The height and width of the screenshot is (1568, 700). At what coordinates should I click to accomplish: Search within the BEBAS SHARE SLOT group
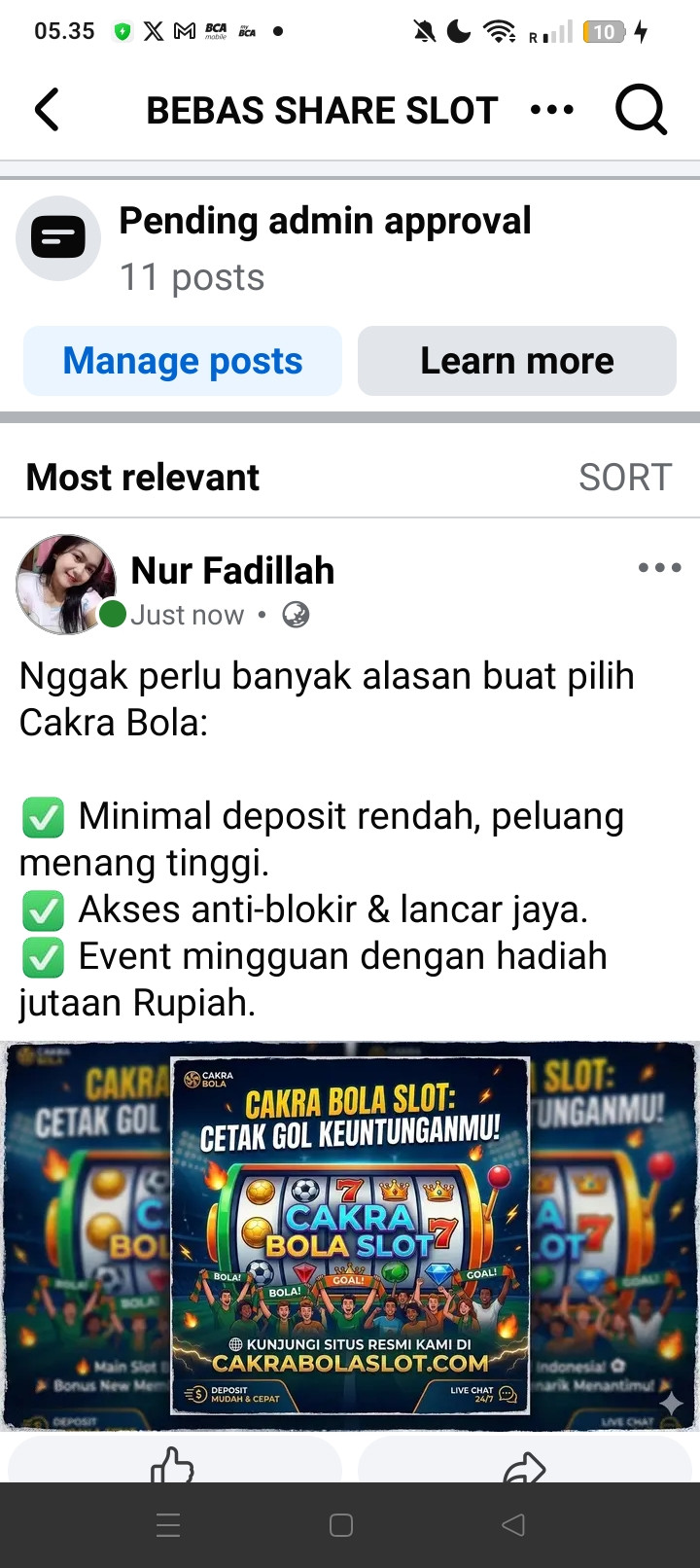click(642, 109)
